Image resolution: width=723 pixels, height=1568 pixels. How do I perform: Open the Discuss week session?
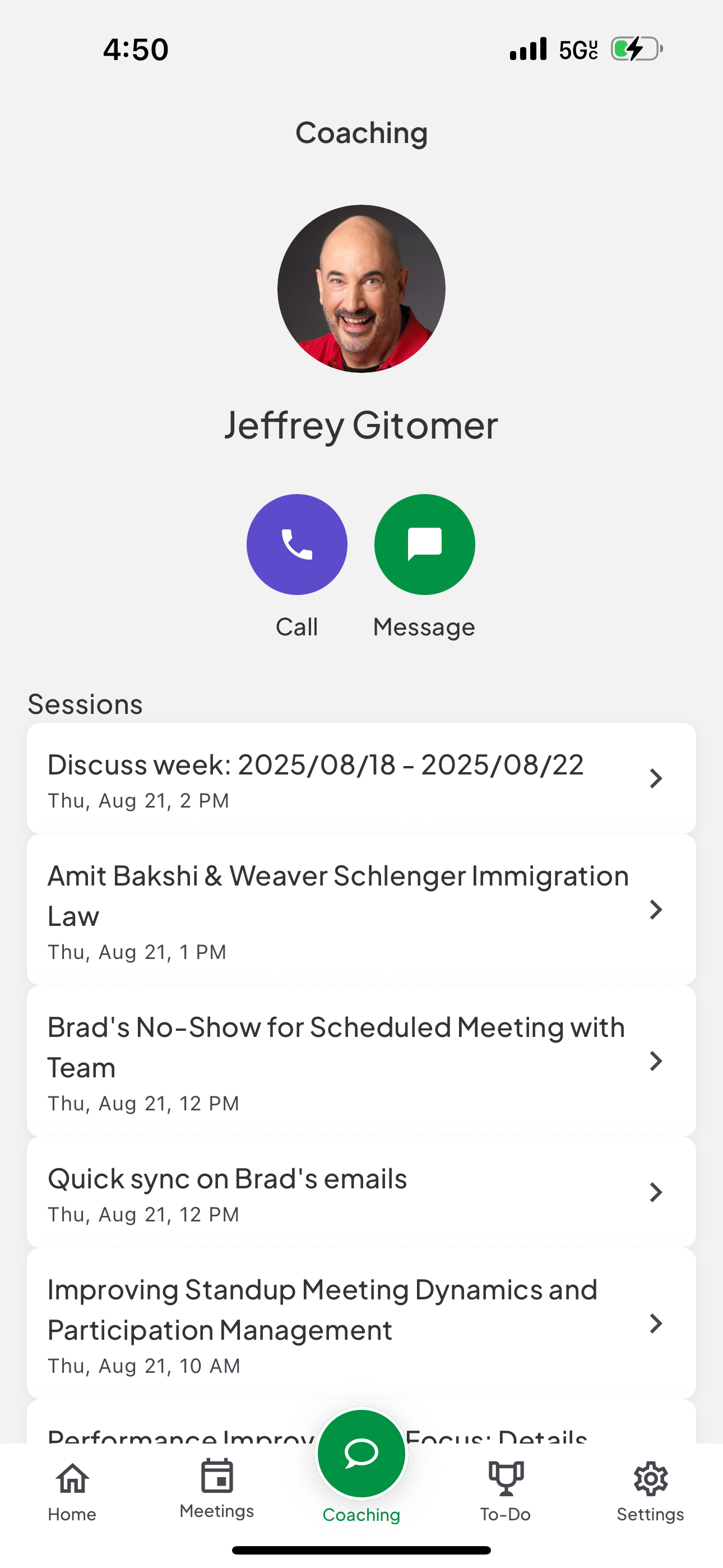[x=361, y=778]
